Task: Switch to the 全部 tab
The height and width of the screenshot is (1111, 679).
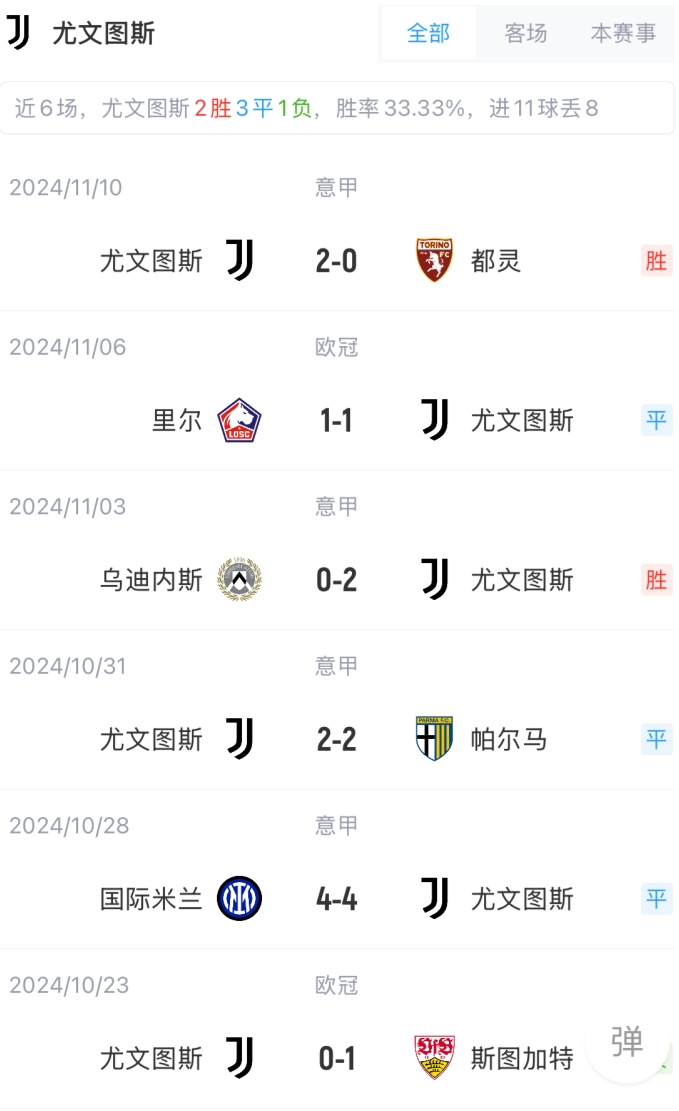Action: [x=428, y=33]
